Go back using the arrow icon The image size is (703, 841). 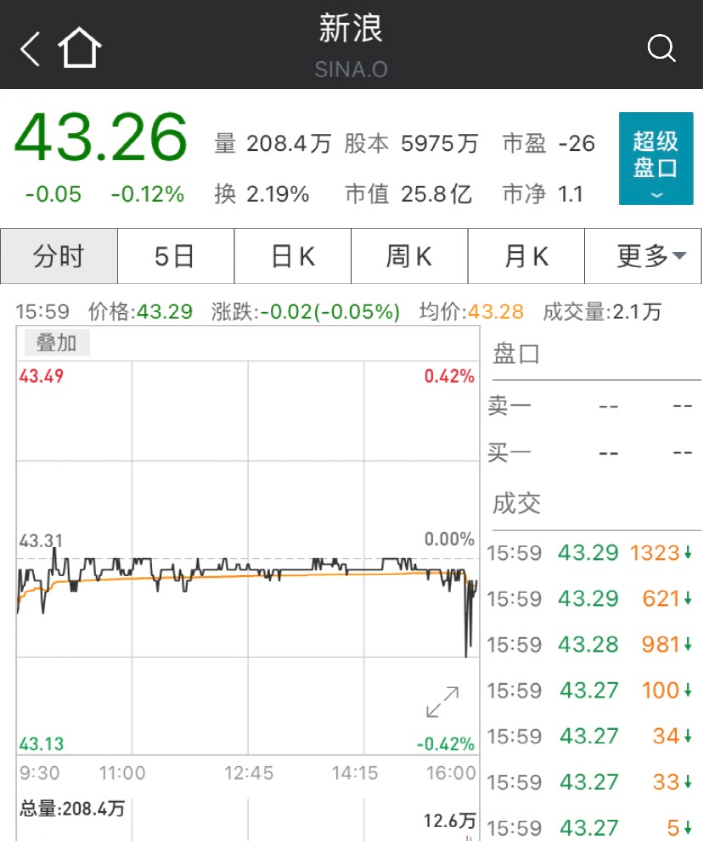(31, 48)
